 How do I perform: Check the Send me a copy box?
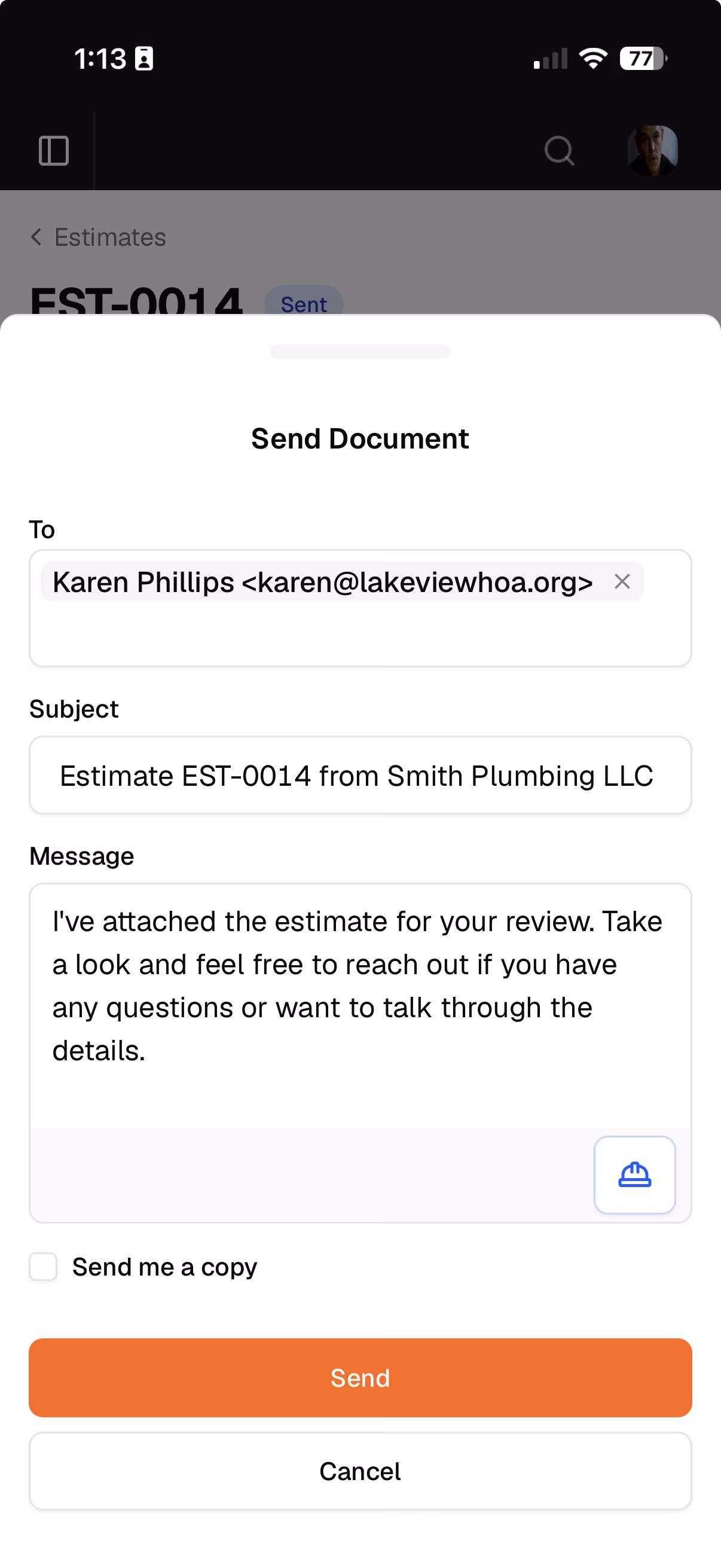point(43,1267)
